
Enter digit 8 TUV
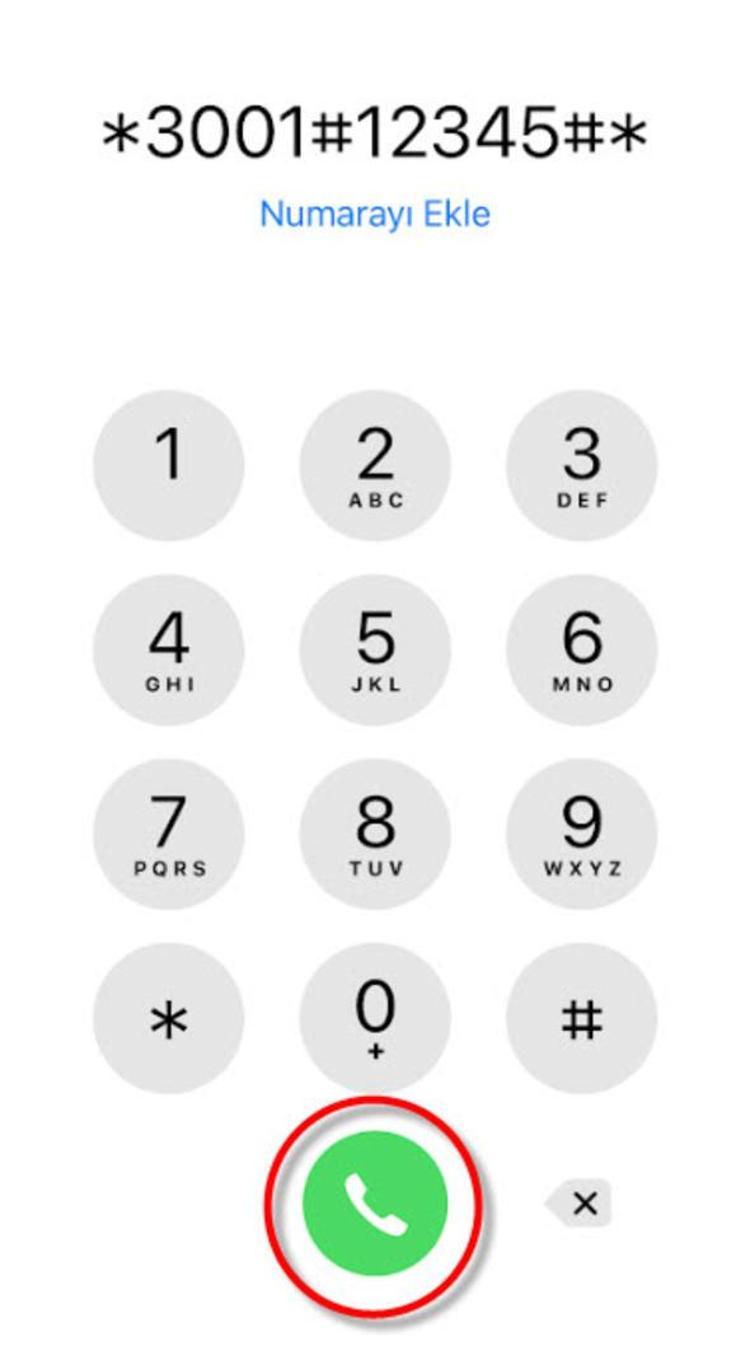point(375,834)
